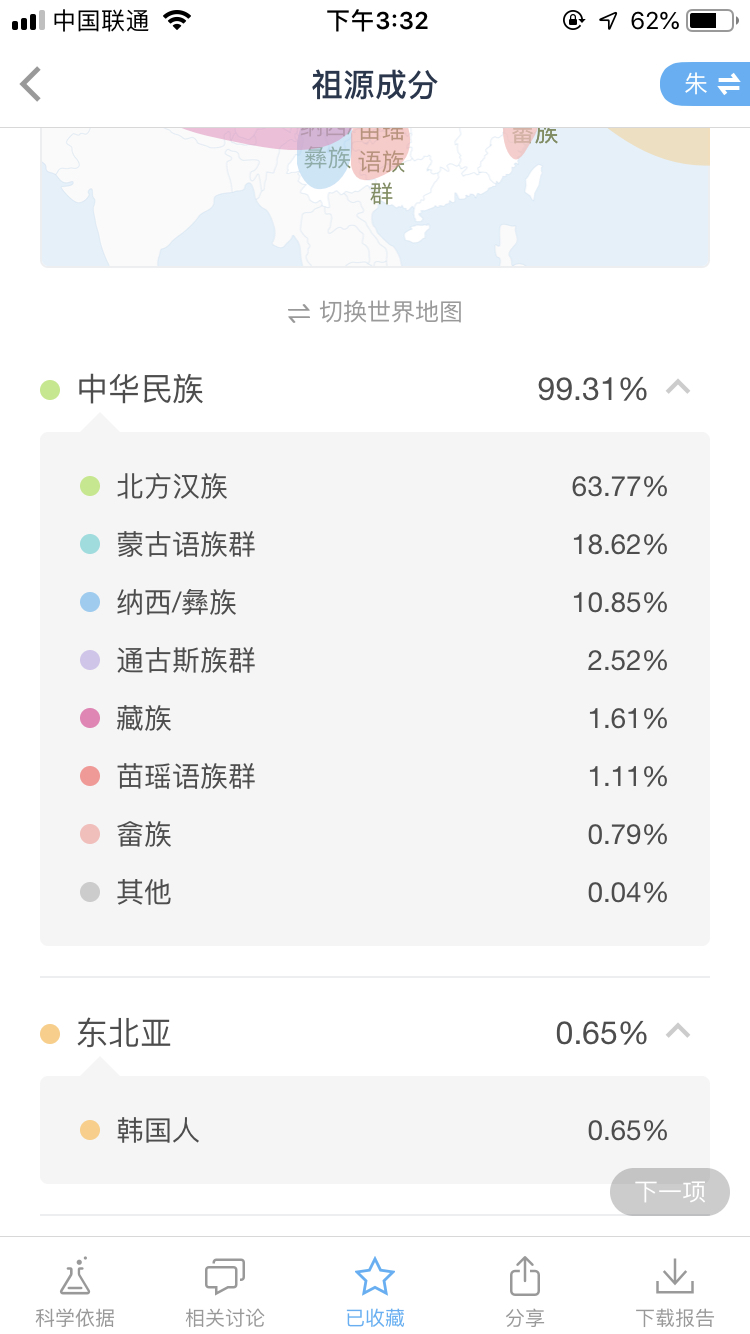Tap 切换世界地图 to switch map
The height and width of the screenshot is (1334, 750).
coord(375,312)
